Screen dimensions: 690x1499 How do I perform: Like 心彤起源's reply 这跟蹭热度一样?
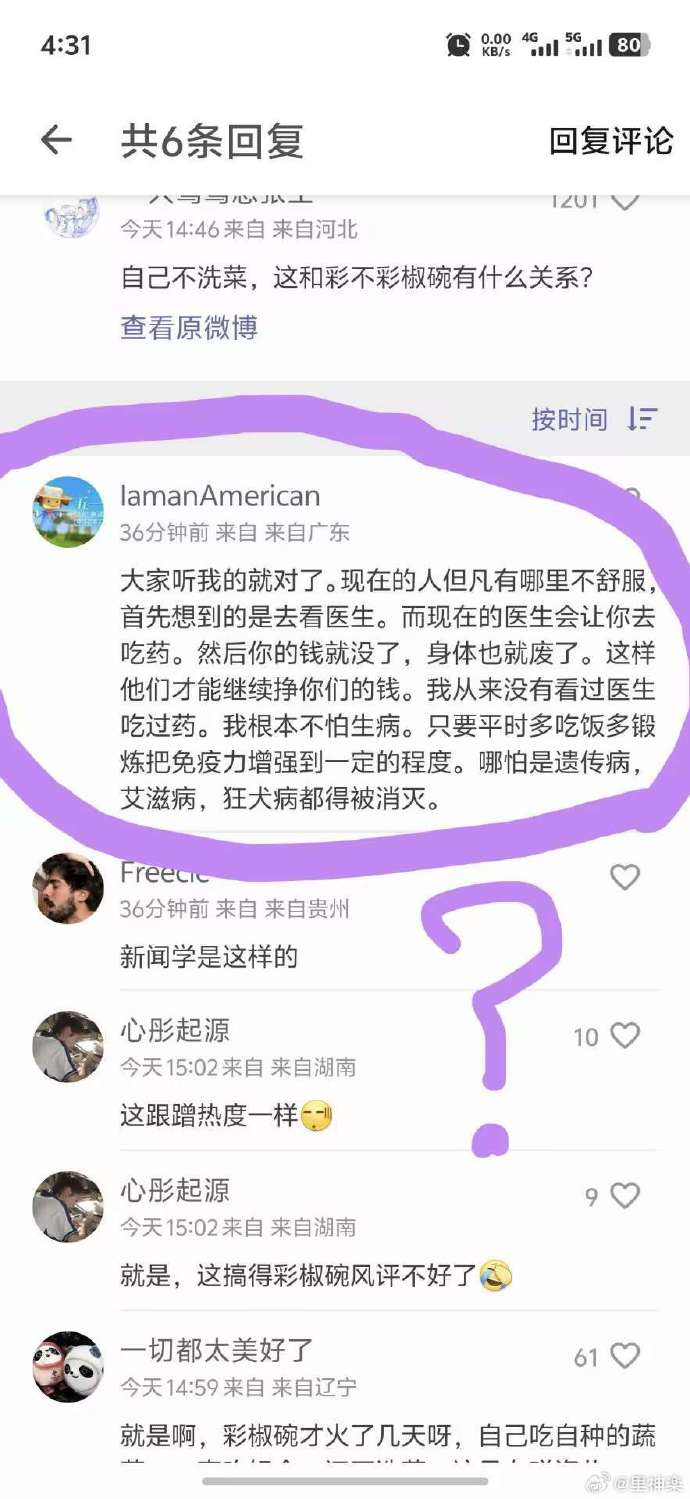[625, 1036]
